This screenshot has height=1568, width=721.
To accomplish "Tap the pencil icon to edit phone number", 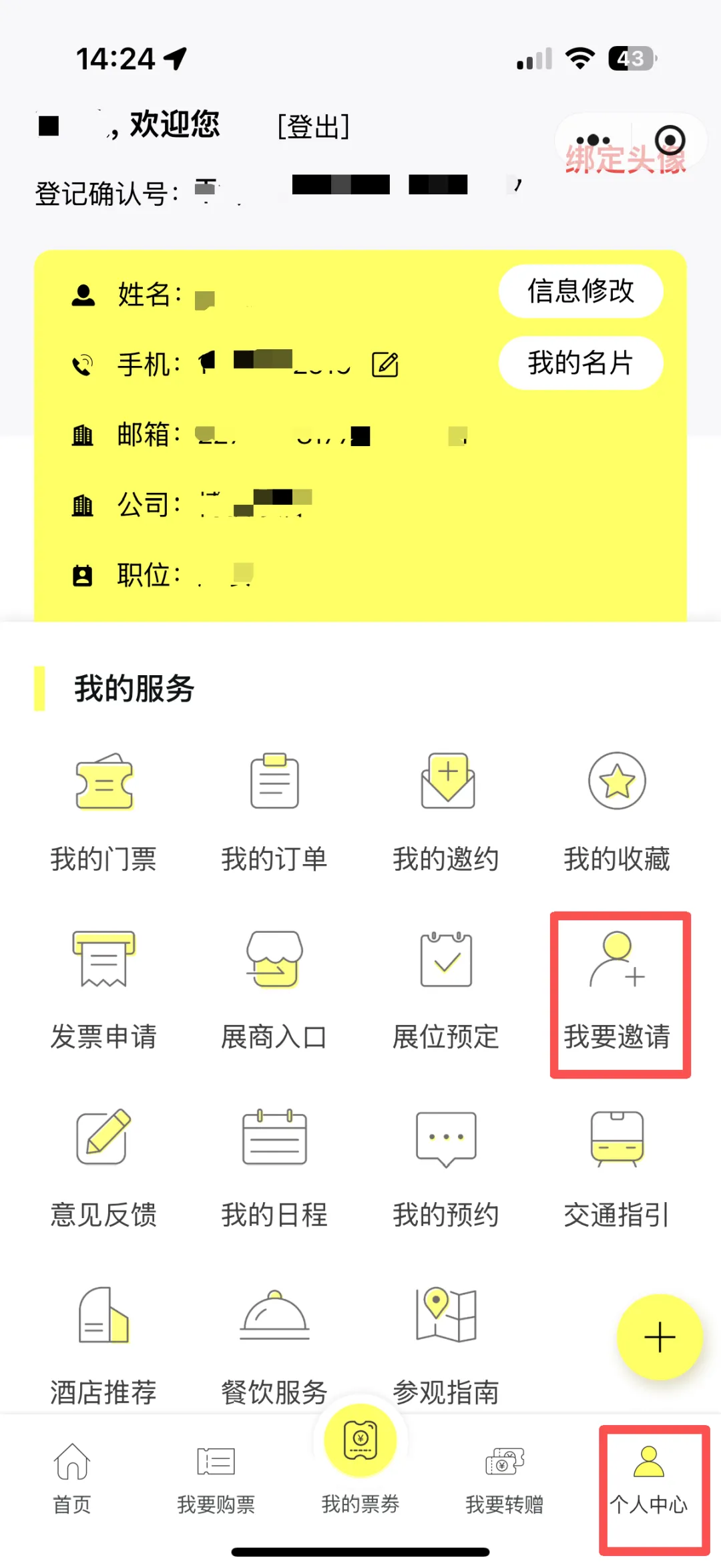I will pyautogui.click(x=385, y=364).
